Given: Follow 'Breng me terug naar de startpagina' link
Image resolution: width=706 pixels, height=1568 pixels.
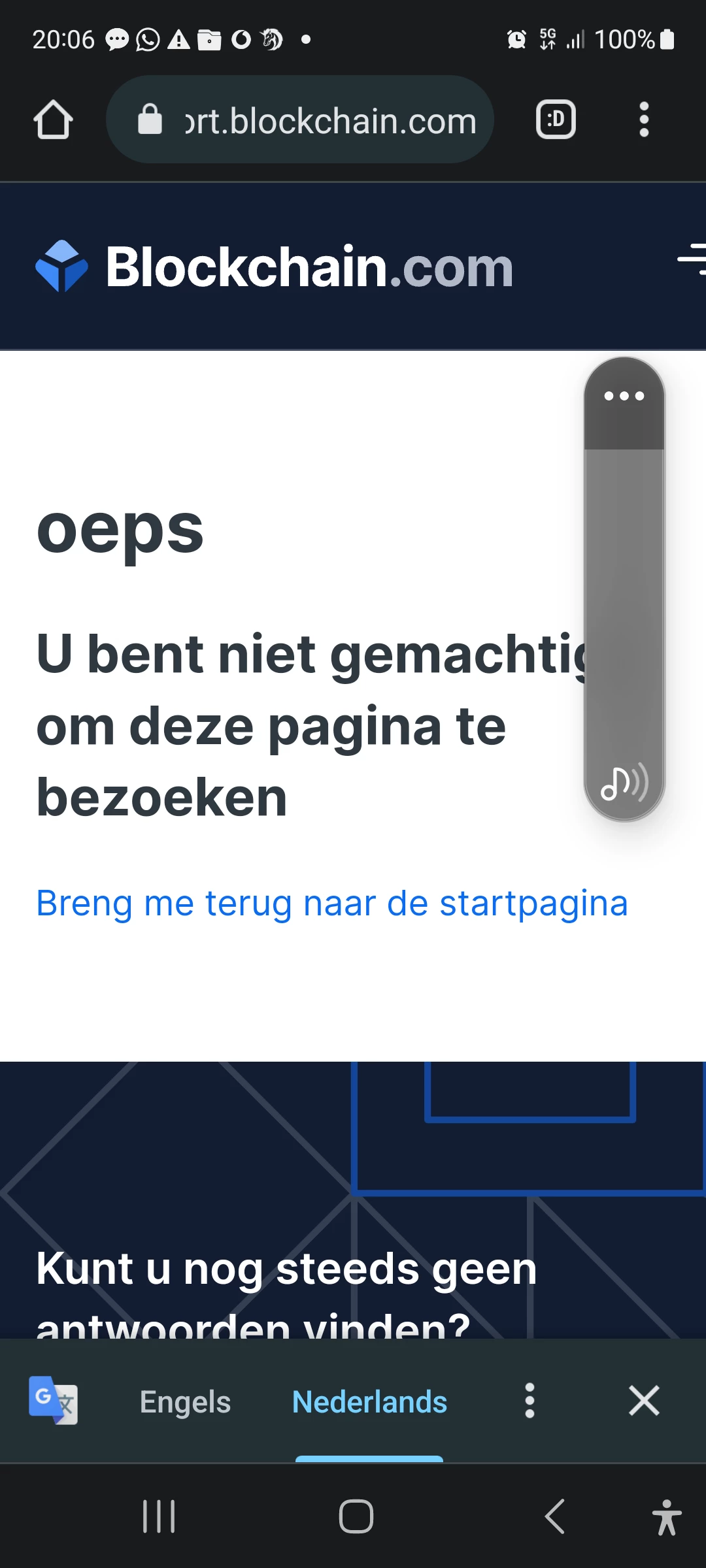Looking at the screenshot, I should coord(332,904).
